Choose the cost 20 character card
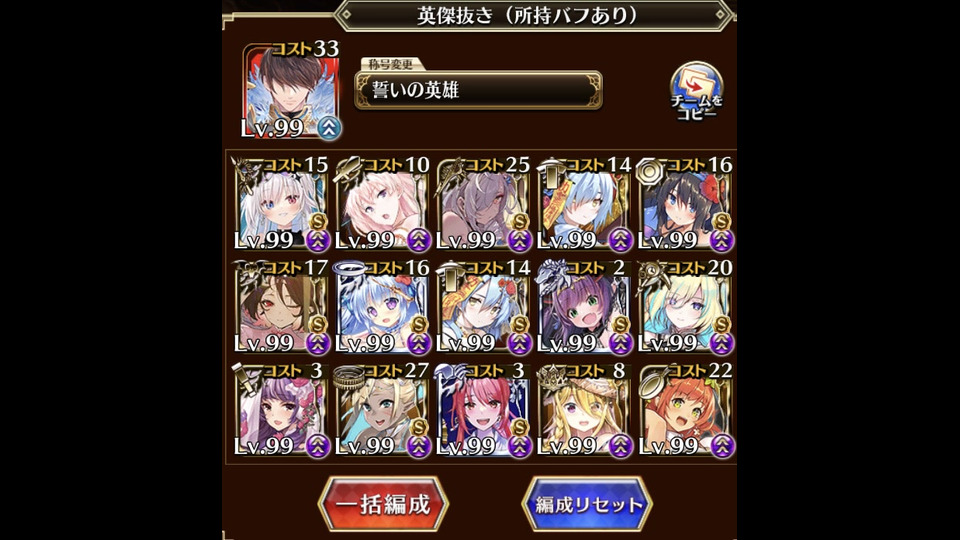The image size is (960, 540). [x=685, y=307]
